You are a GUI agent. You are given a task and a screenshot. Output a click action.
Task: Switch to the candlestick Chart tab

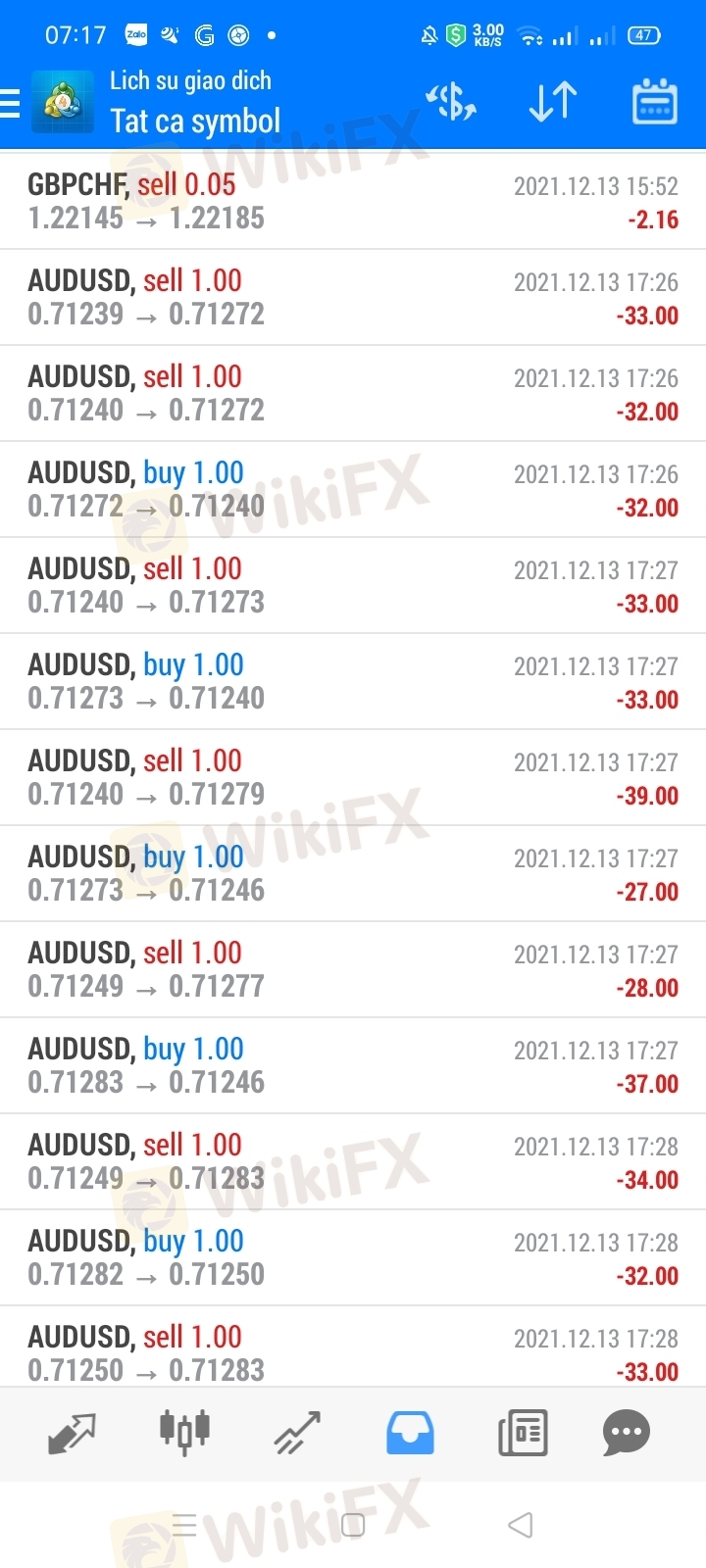point(184,1433)
